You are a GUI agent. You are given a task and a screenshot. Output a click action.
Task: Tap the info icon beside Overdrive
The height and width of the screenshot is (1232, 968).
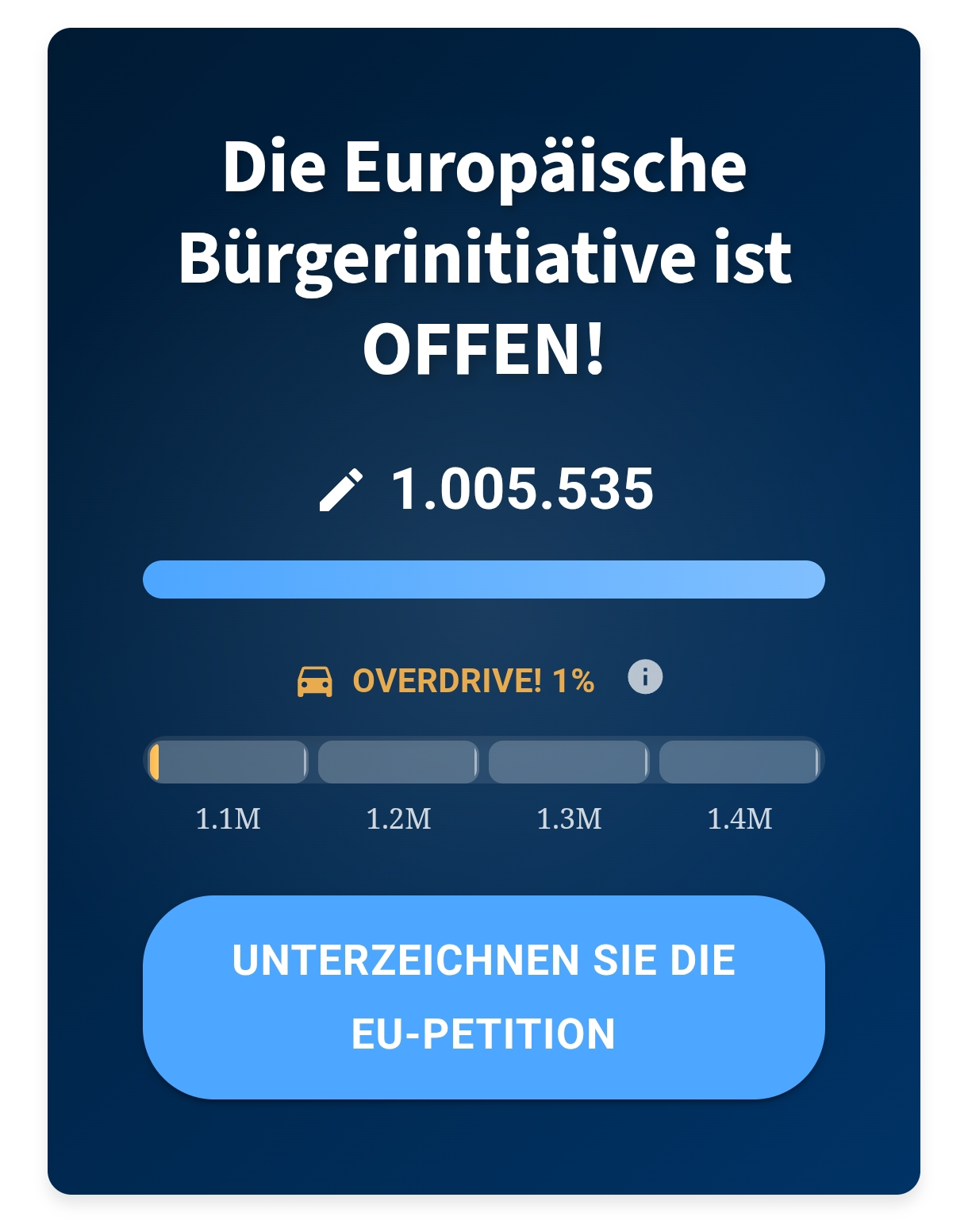[645, 677]
